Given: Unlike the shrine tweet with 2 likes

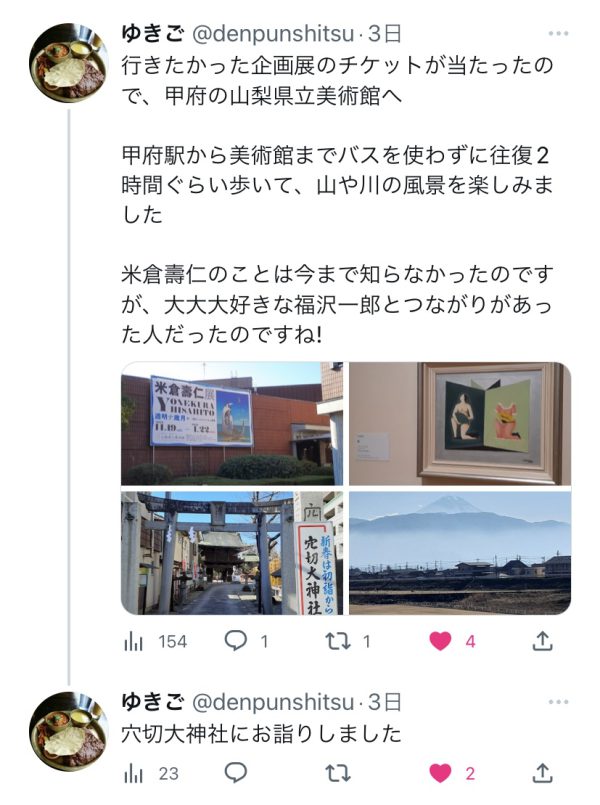Looking at the screenshot, I should click(440, 773).
